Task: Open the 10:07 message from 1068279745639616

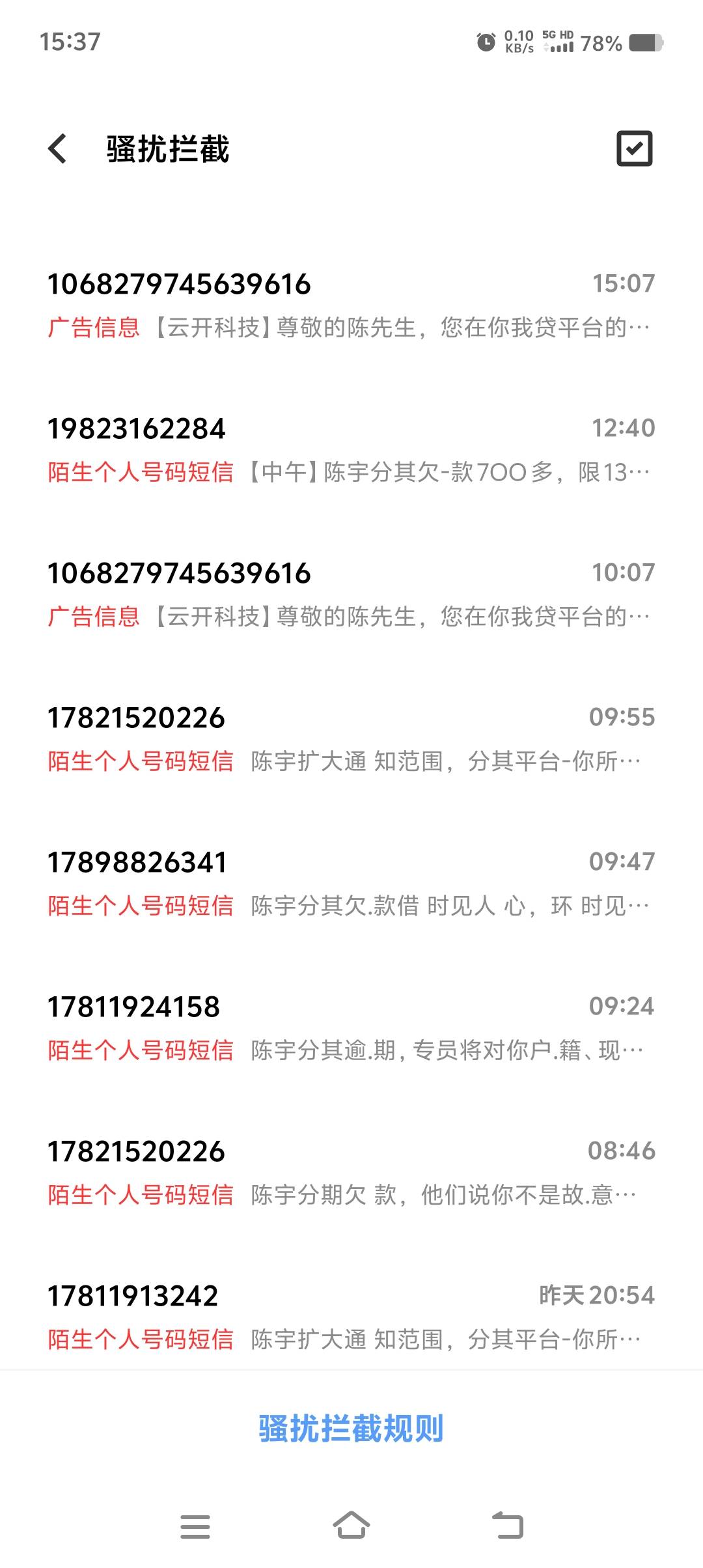Action: [351, 595]
